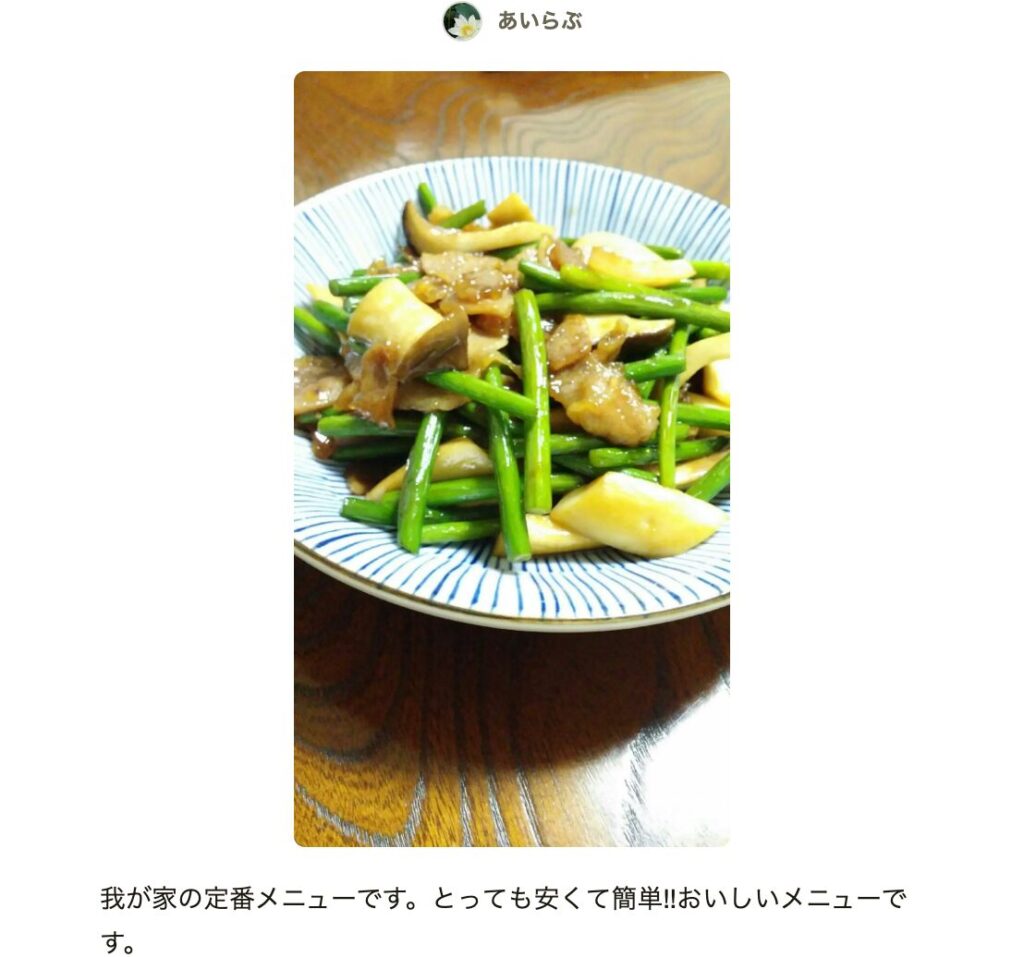View the stir-fry recipe photo

(x=511, y=458)
